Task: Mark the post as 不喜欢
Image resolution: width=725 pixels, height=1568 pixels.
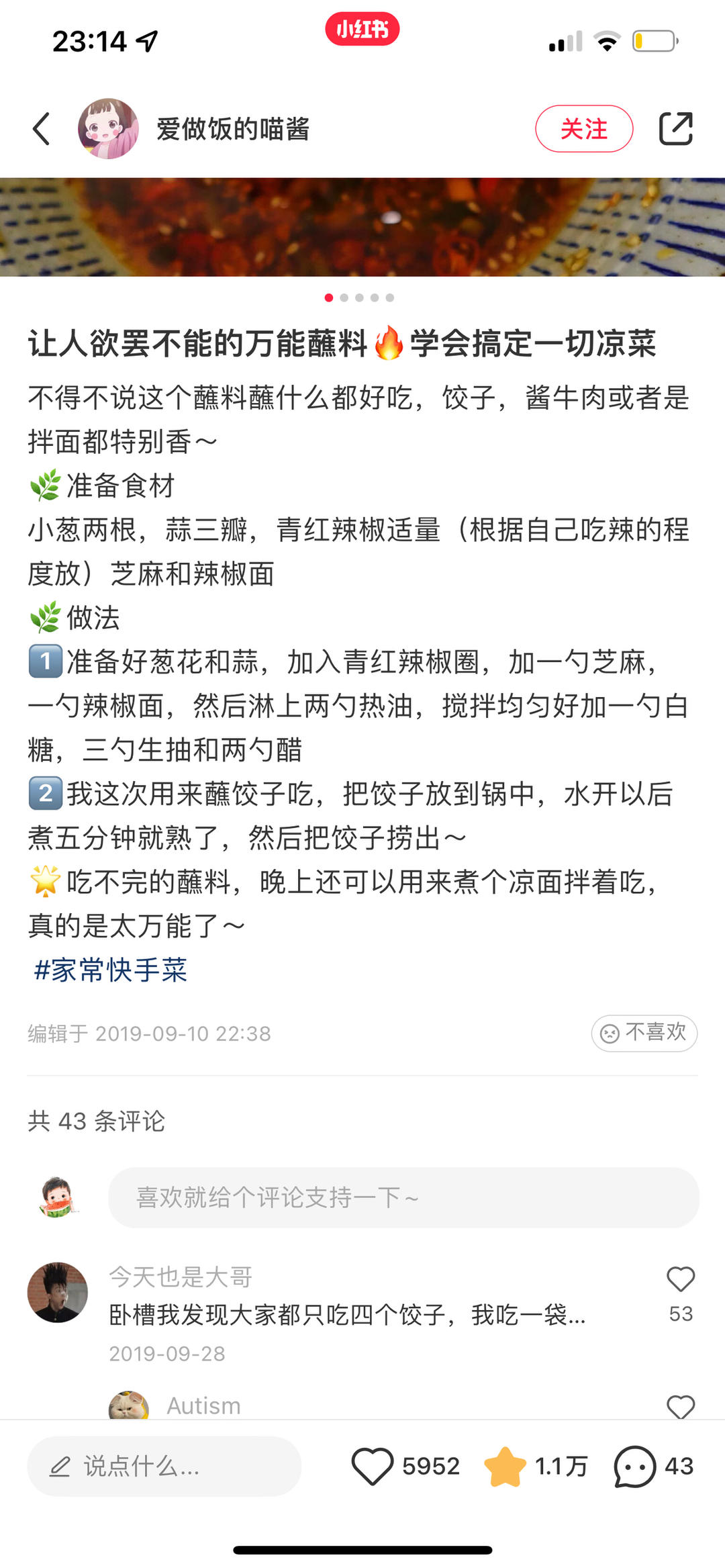Action: pos(644,1033)
